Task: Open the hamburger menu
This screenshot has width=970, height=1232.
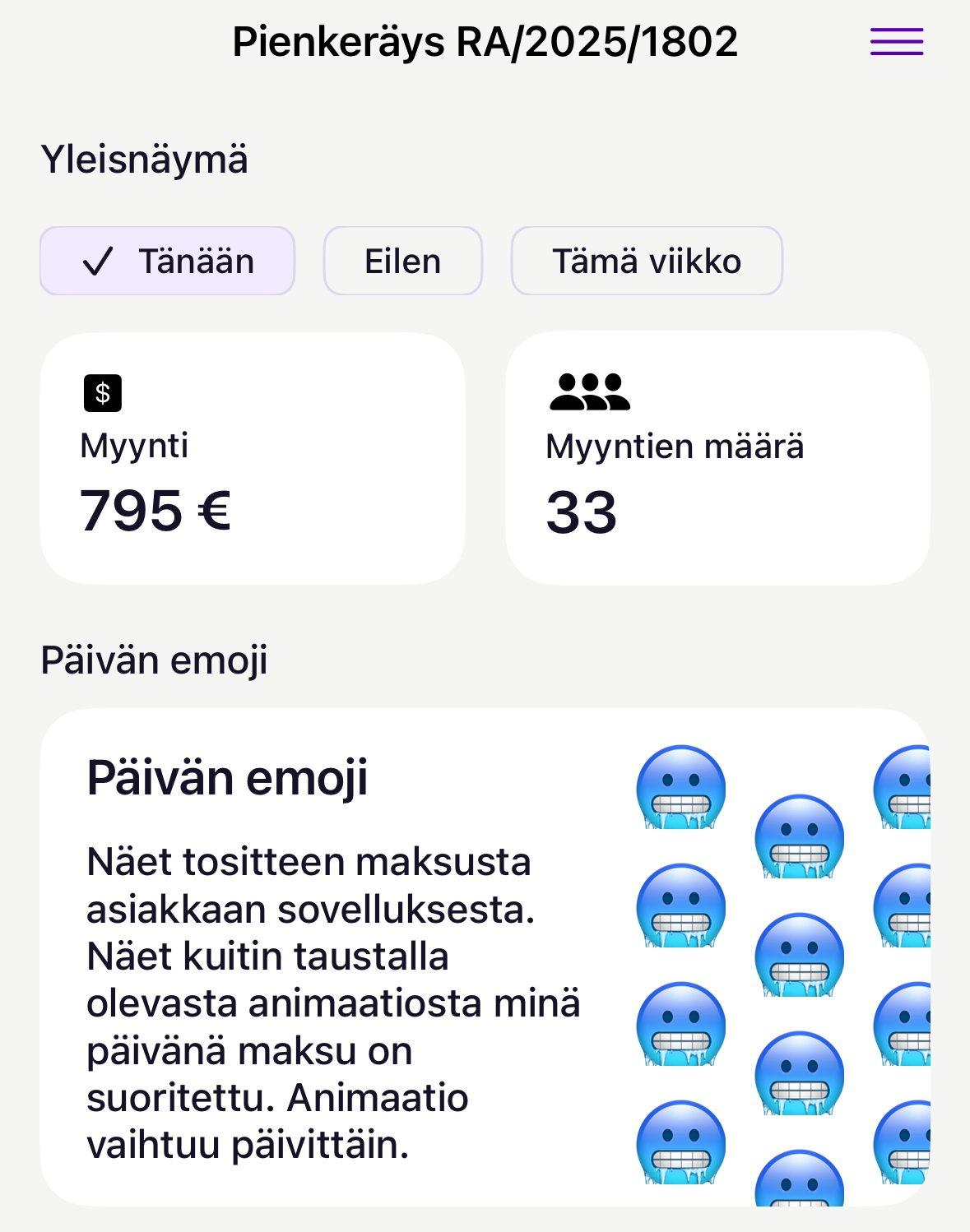Action: (897, 41)
